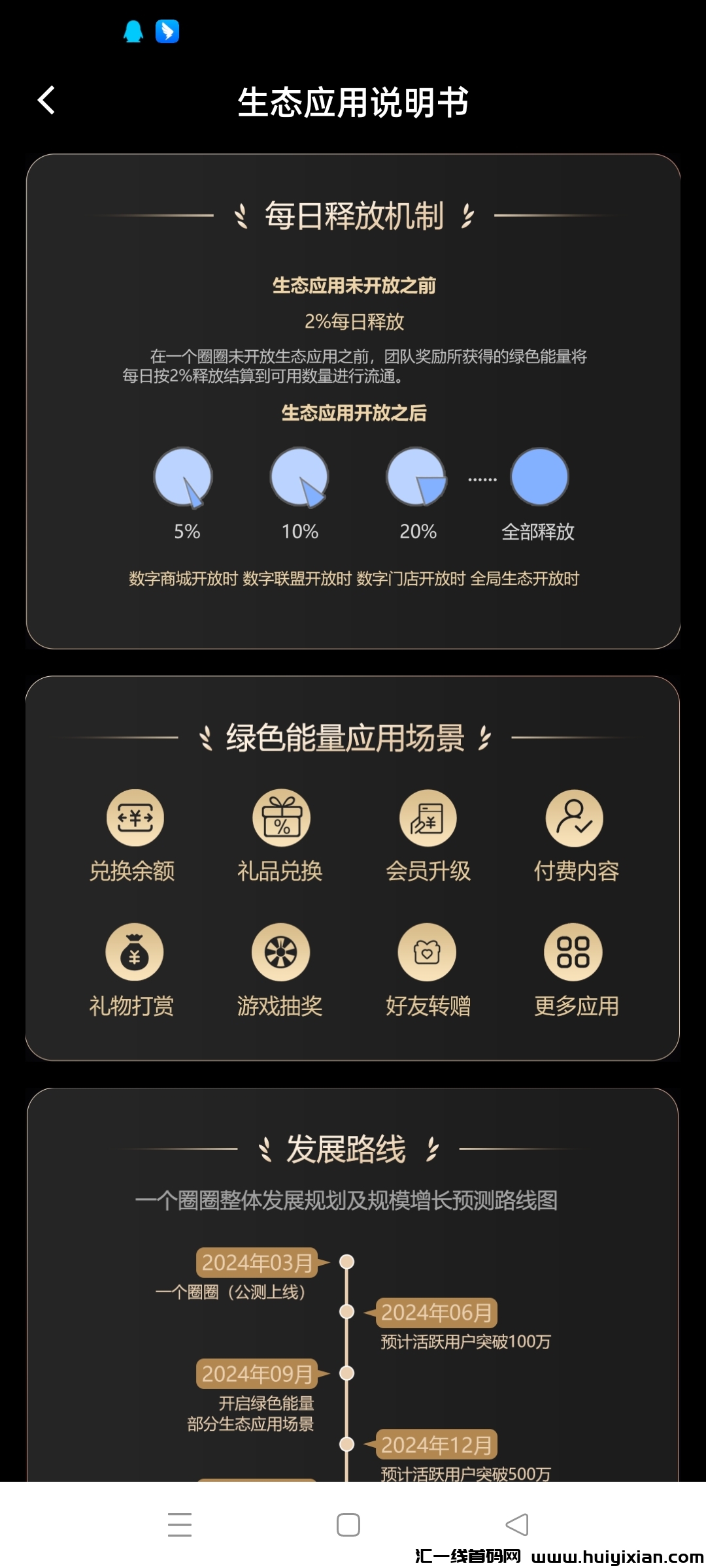Tap the 游戏抽奖 game lottery icon
This screenshot has width=706, height=1568.
coord(280,953)
